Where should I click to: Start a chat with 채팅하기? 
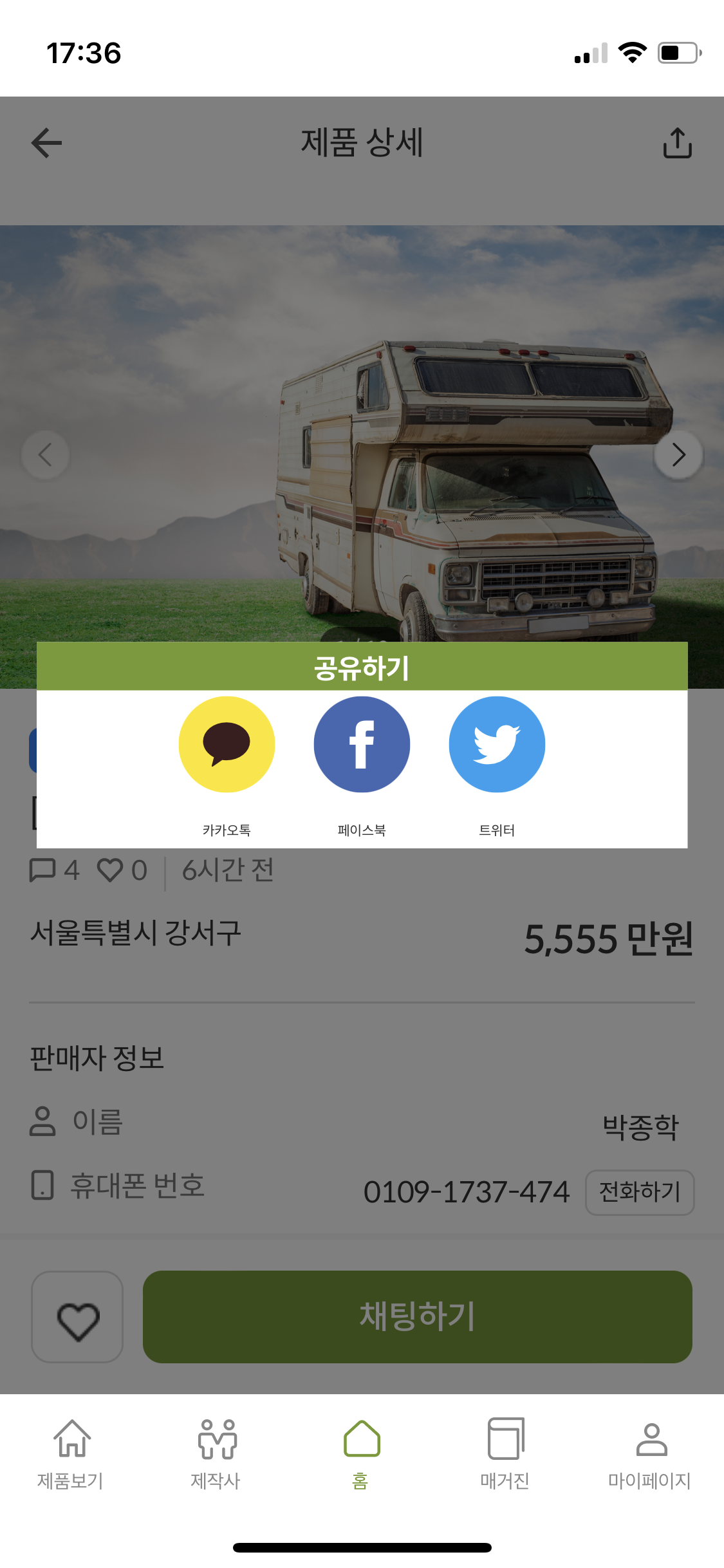click(x=418, y=1316)
